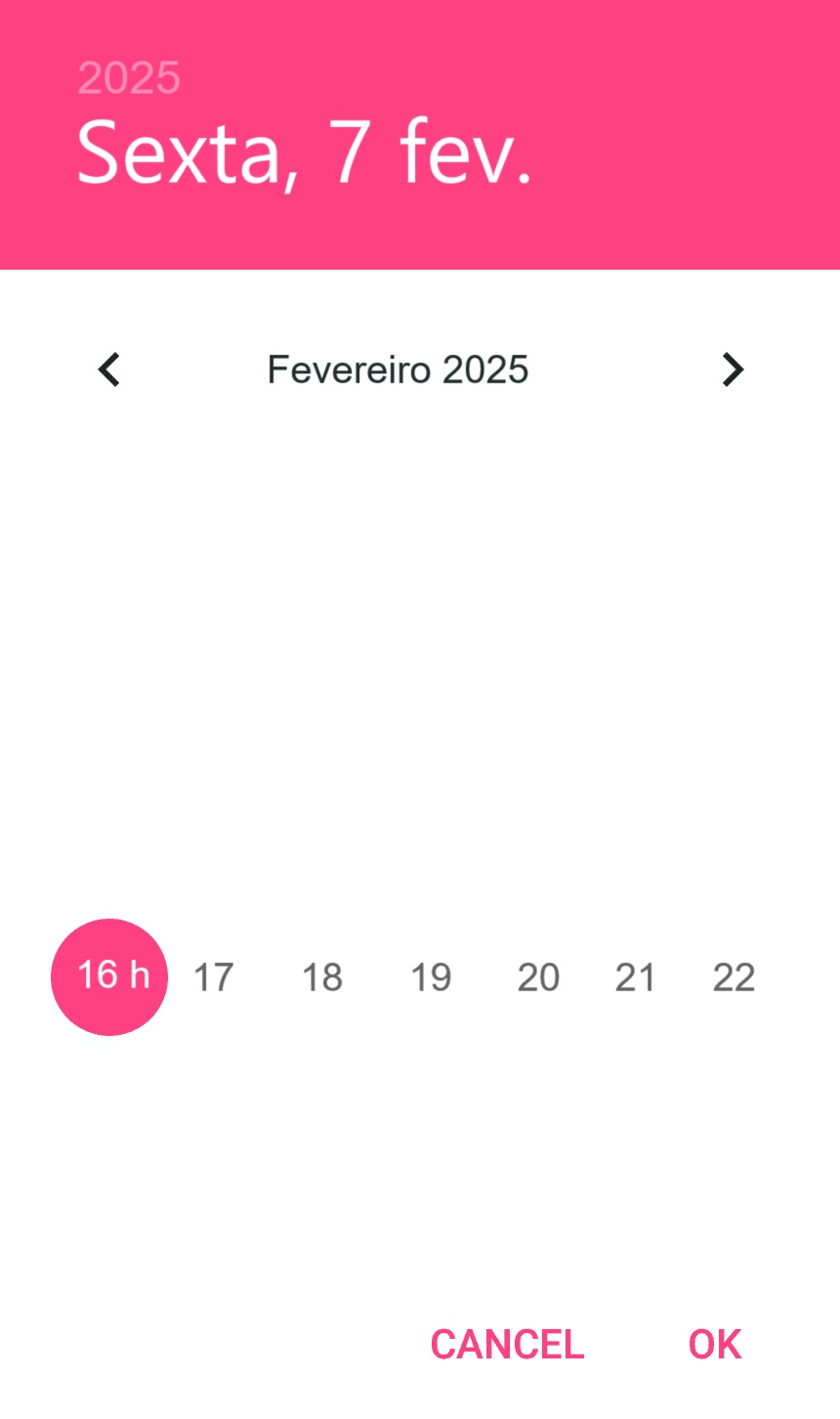
Task: Pick the number 18
Action: click(322, 977)
